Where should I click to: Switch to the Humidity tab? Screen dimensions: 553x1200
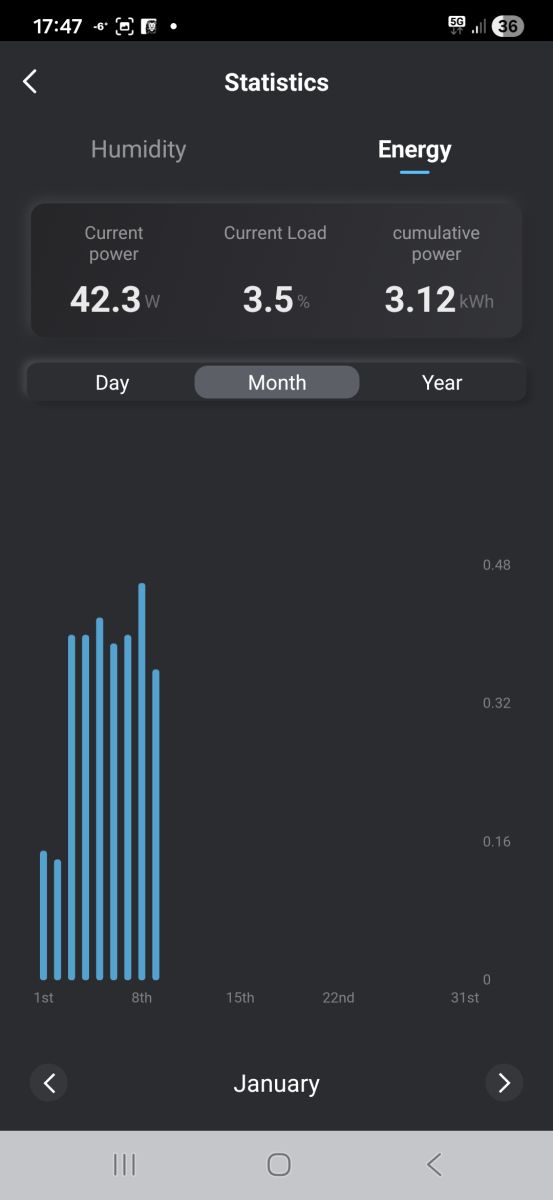coord(138,149)
